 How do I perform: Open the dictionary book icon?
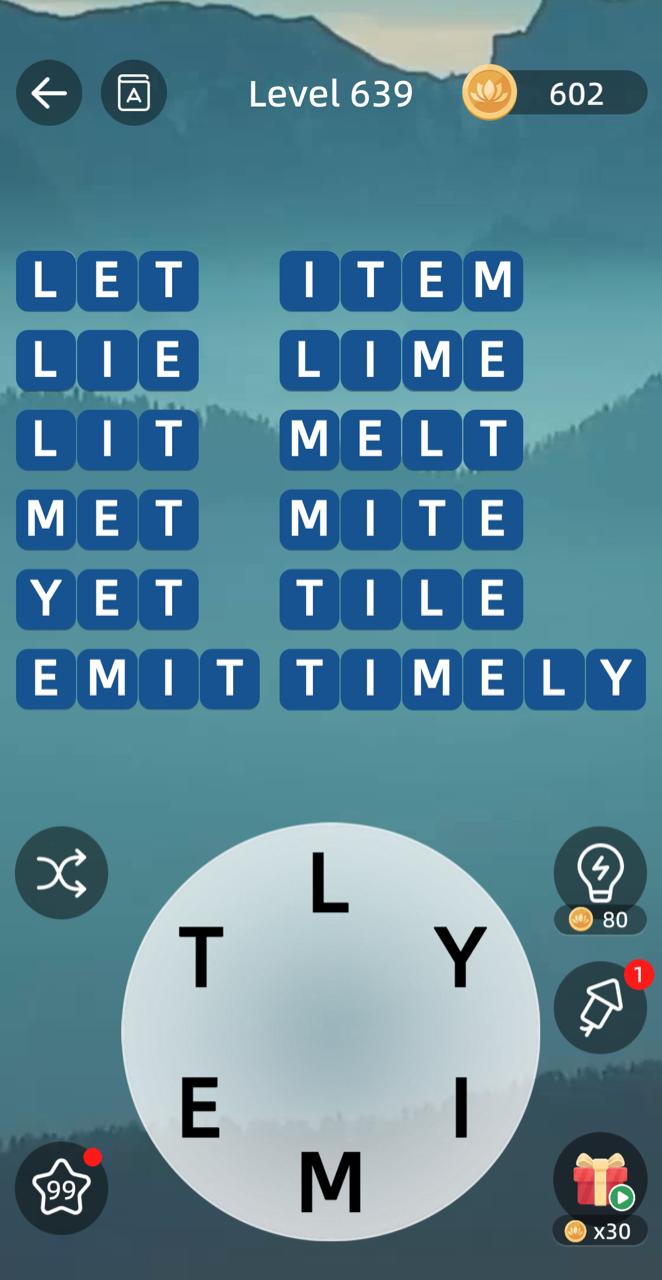(x=133, y=93)
